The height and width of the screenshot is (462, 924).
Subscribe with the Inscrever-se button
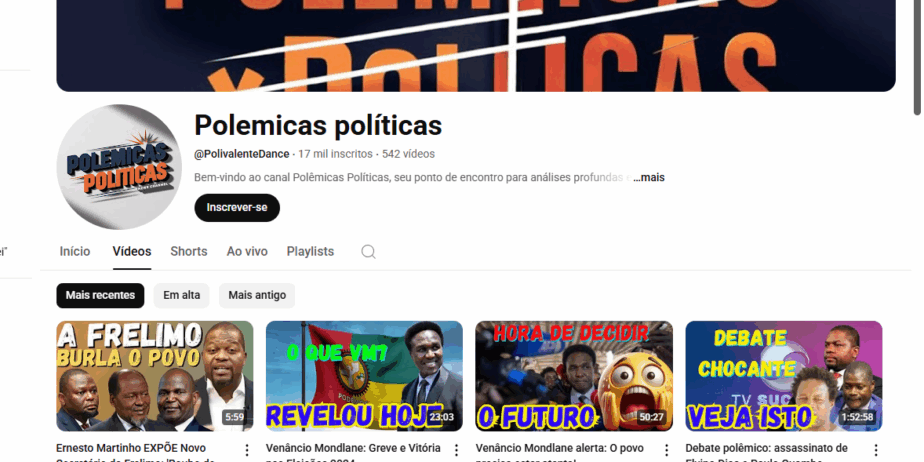point(237,207)
